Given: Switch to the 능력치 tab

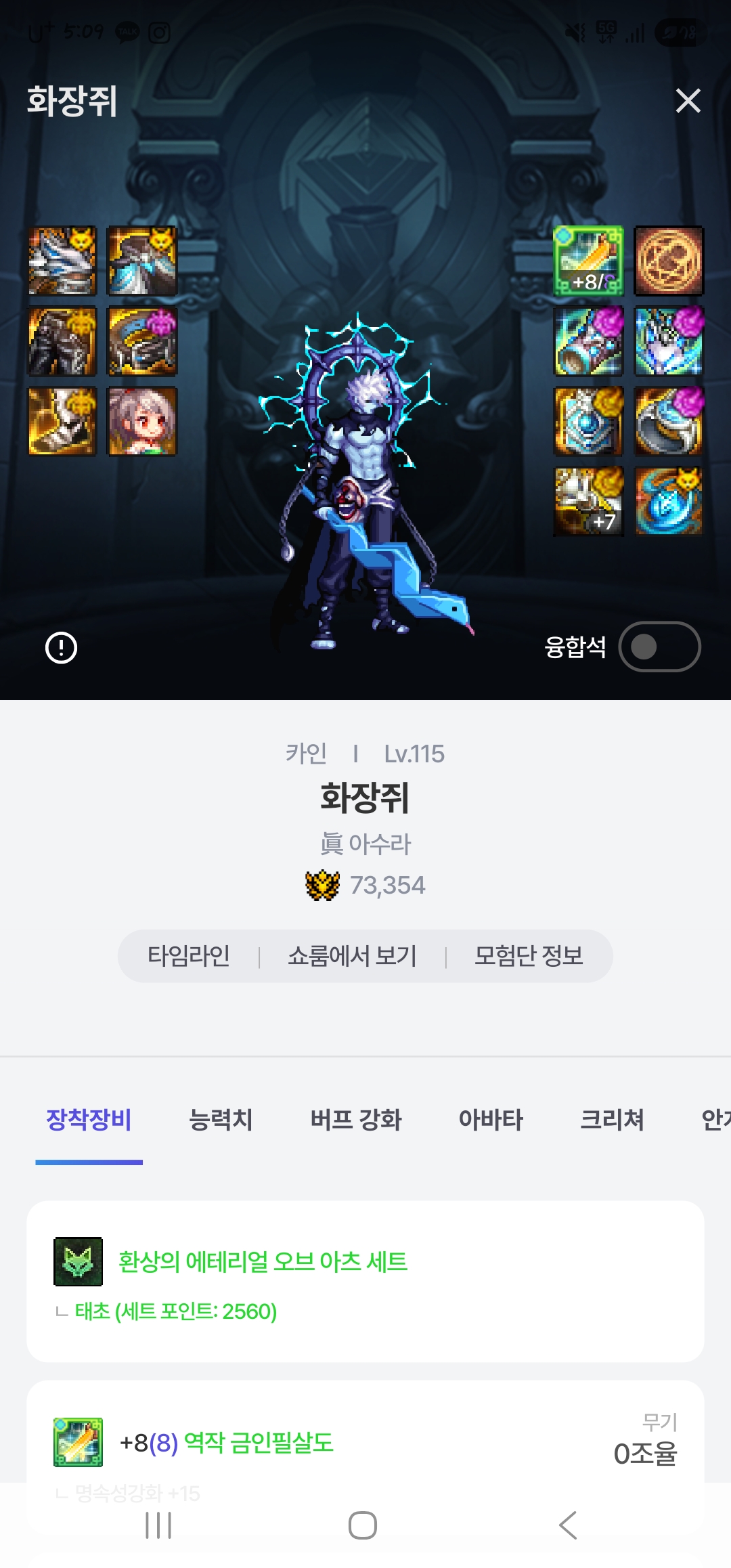Looking at the screenshot, I should (x=221, y=1120).
